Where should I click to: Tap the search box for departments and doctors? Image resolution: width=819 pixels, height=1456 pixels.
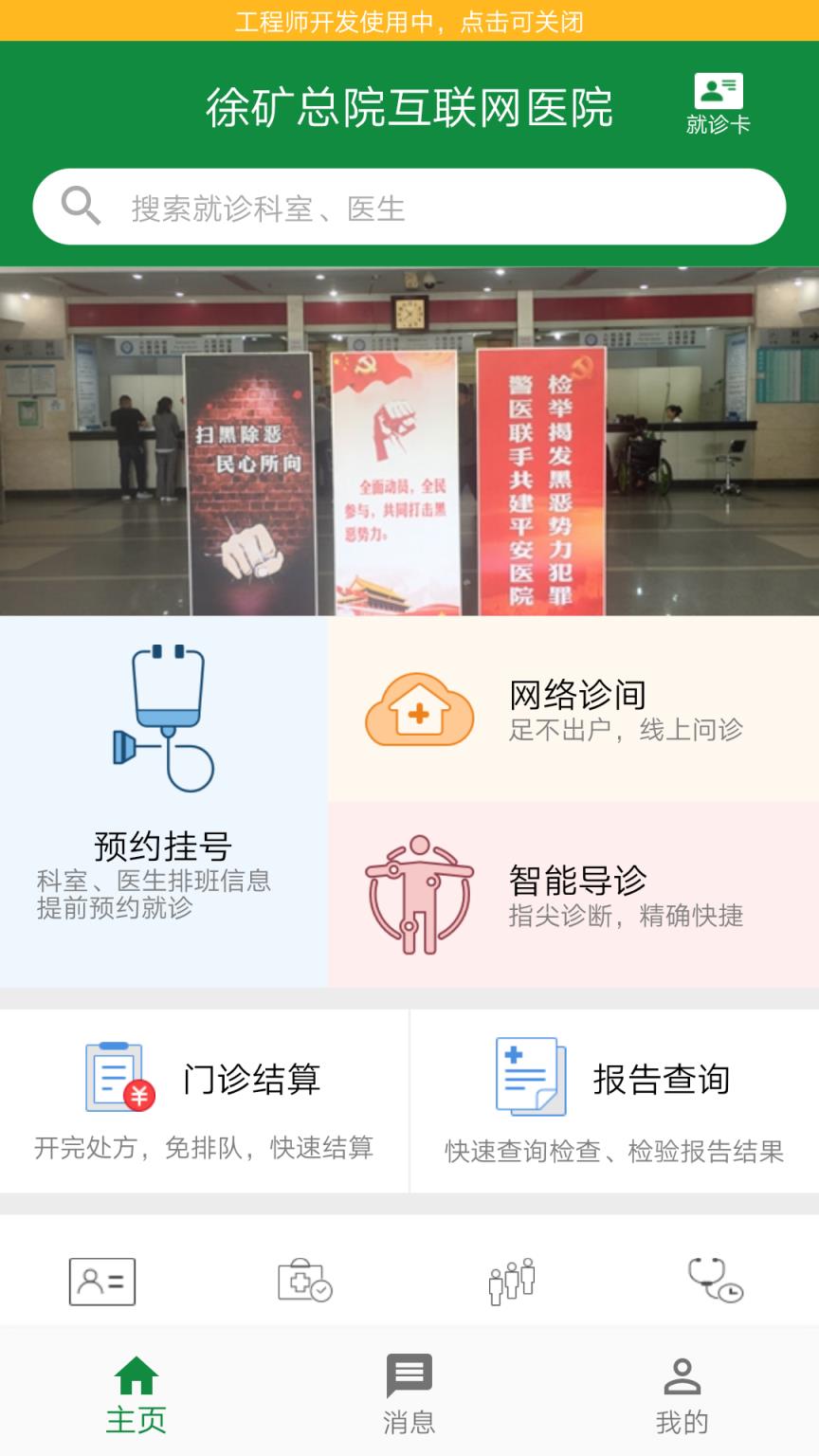point(409,207)
